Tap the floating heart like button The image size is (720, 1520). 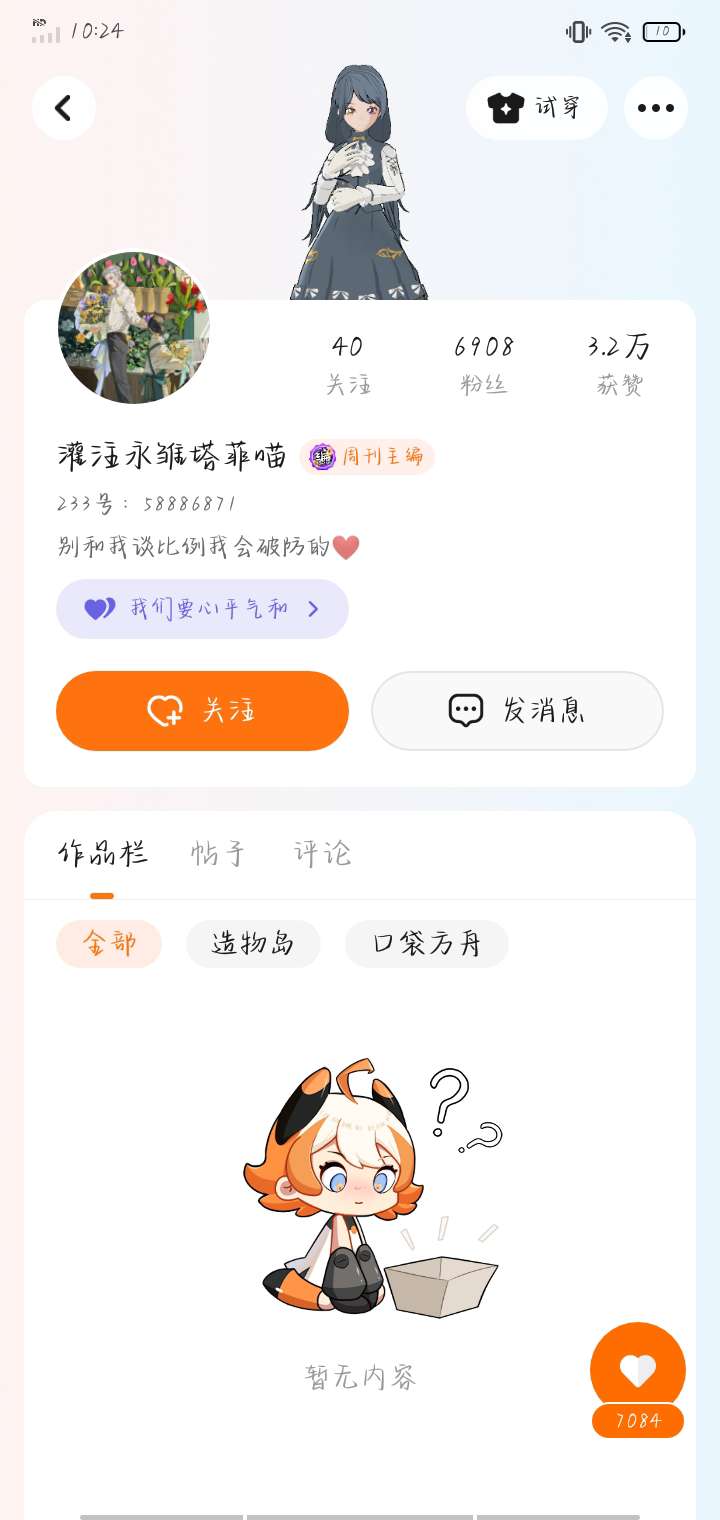click(638, 1370)
